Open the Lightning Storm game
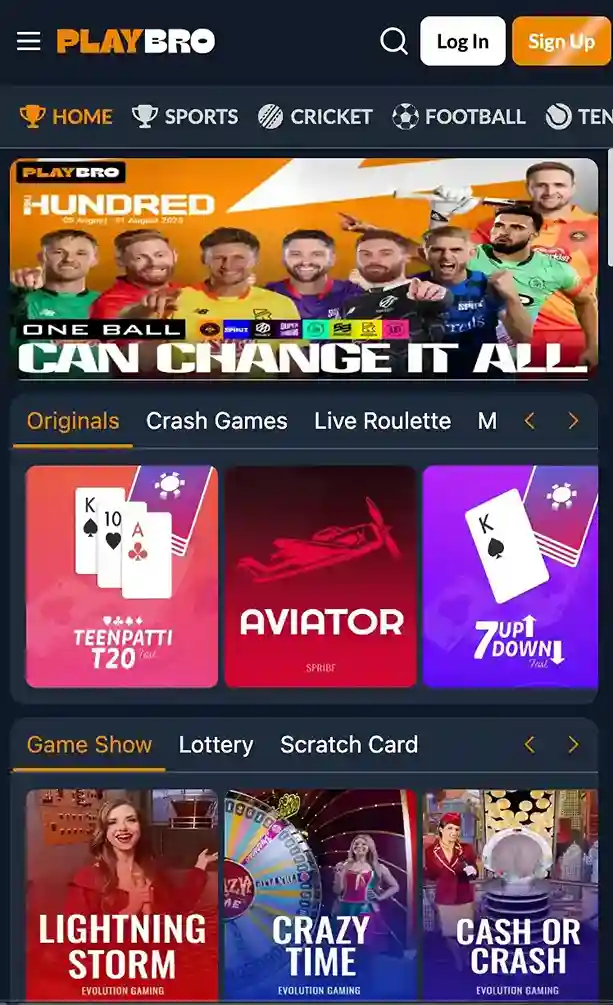Screen dimensions: 613x1005 click(x=121, y=895)
